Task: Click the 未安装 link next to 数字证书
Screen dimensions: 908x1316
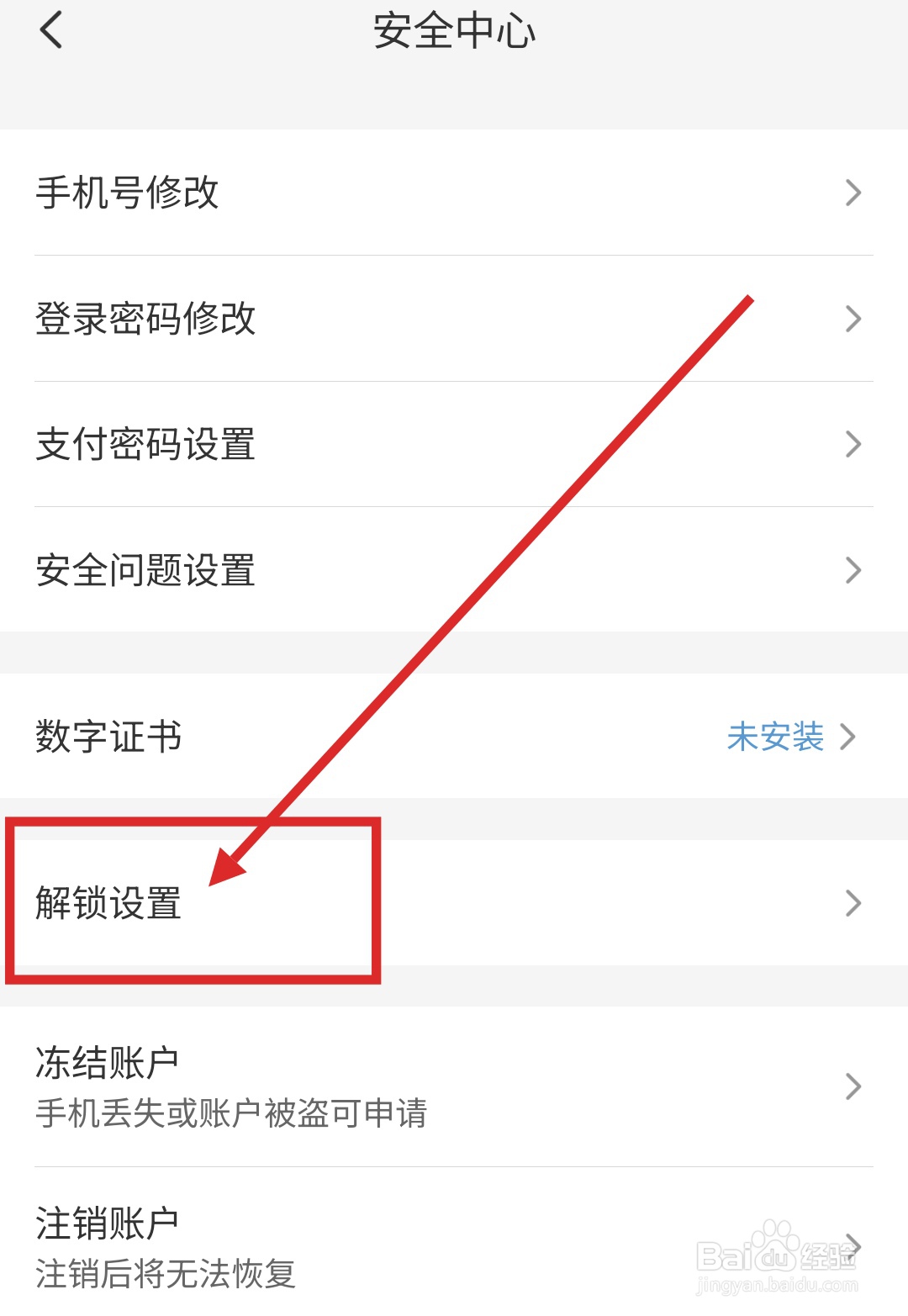Action: click(x=774, y=737)
